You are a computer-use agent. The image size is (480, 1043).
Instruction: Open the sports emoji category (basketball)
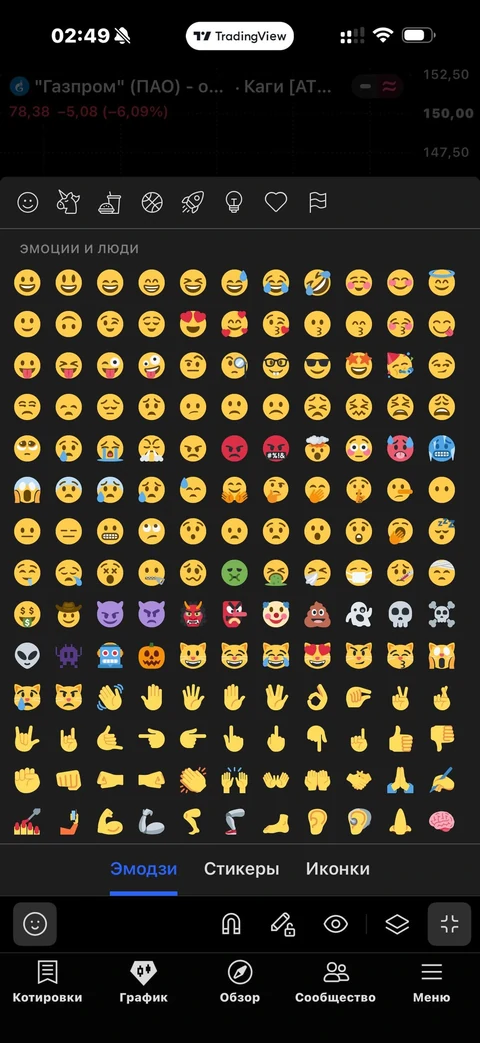(152, 202)
